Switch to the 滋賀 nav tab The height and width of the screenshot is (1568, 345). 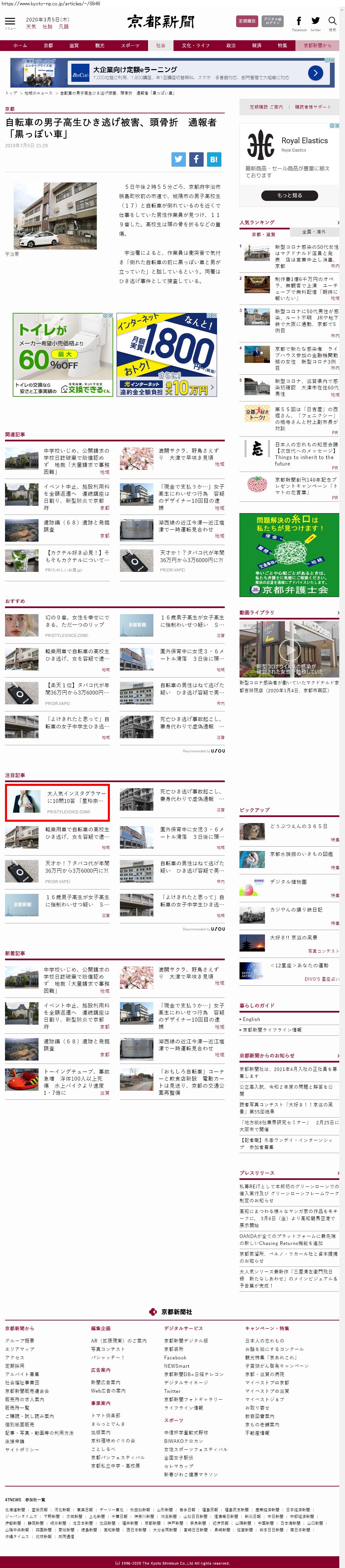point(73,46)
